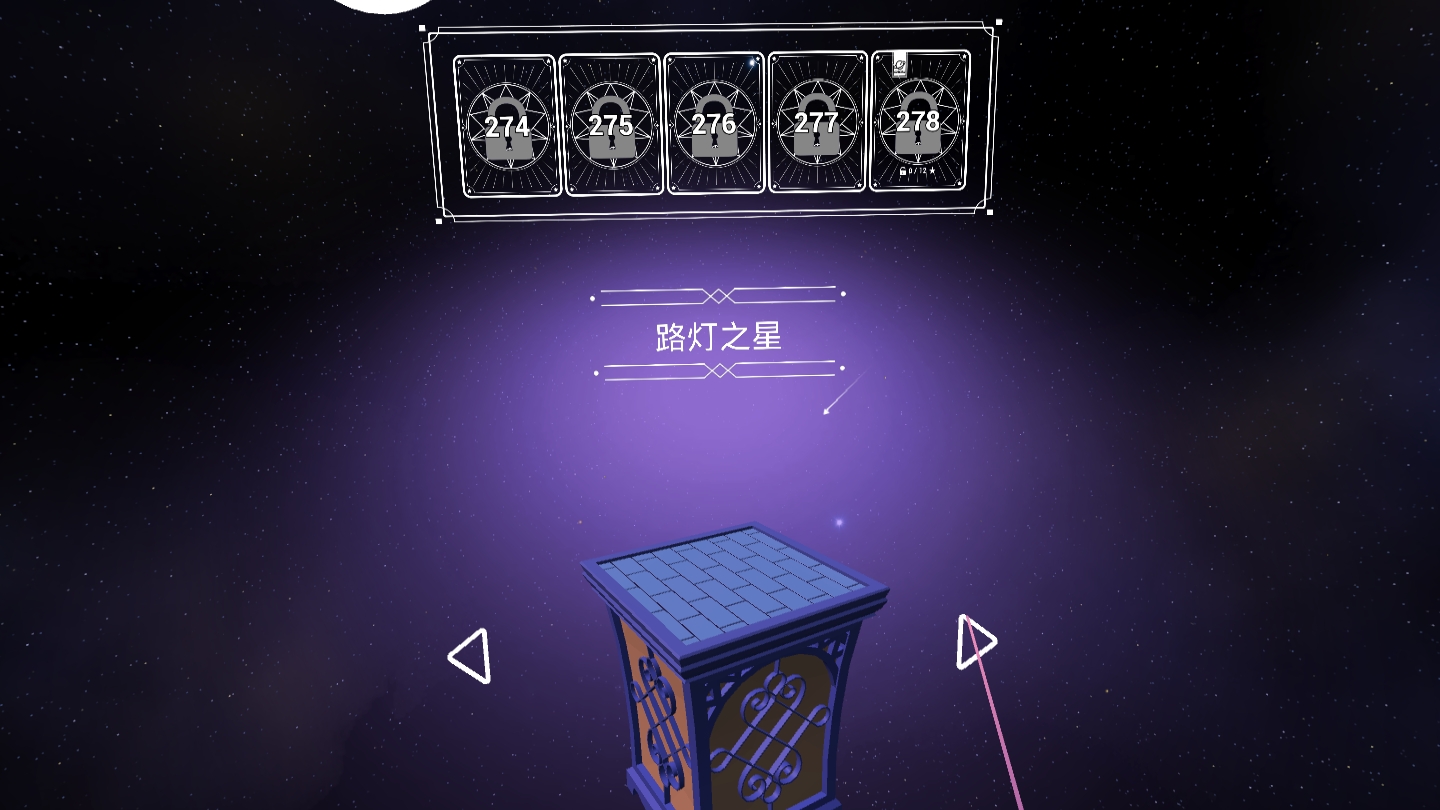Go to previous star with left arrow
The image size is (1440, 810).
point(470,656)
